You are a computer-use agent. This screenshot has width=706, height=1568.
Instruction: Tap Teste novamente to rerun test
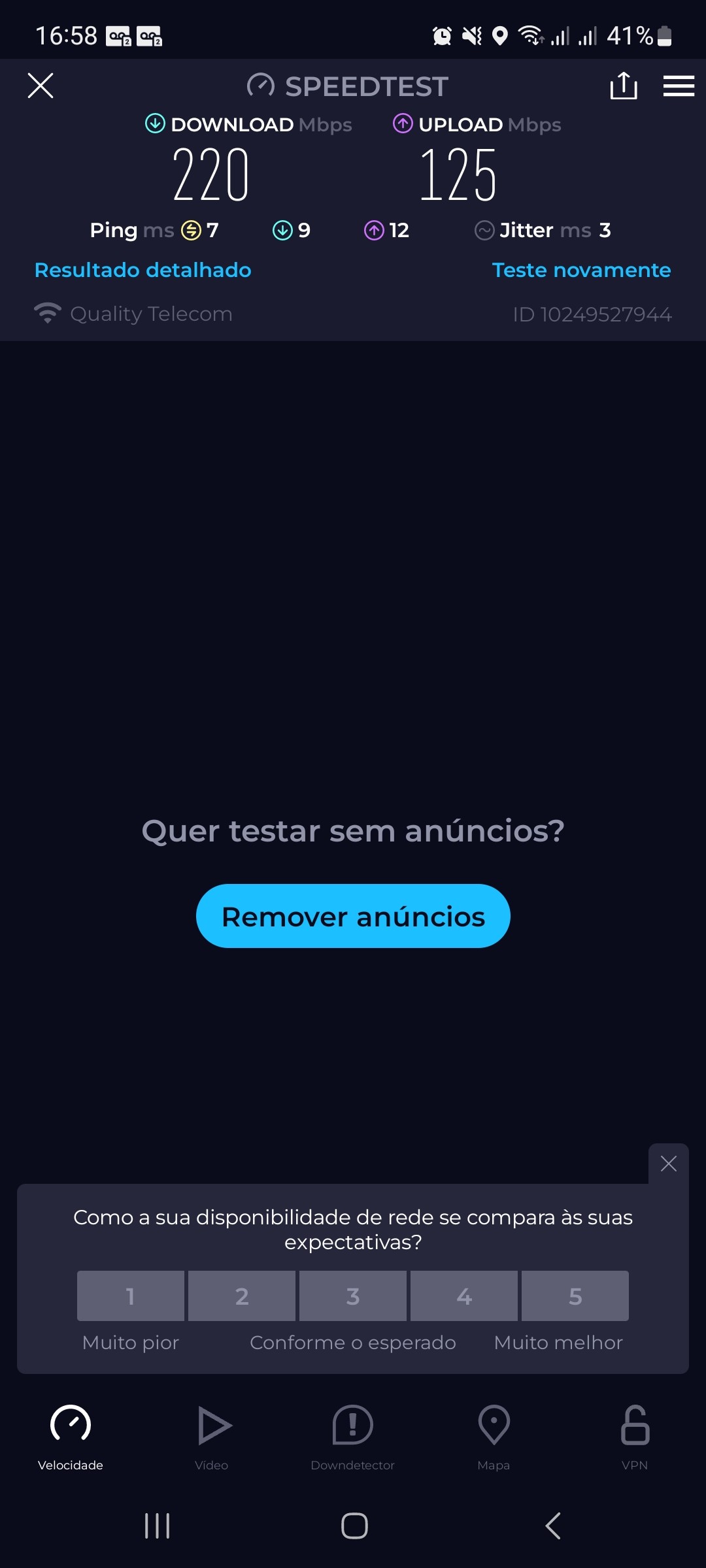[581, 270]
